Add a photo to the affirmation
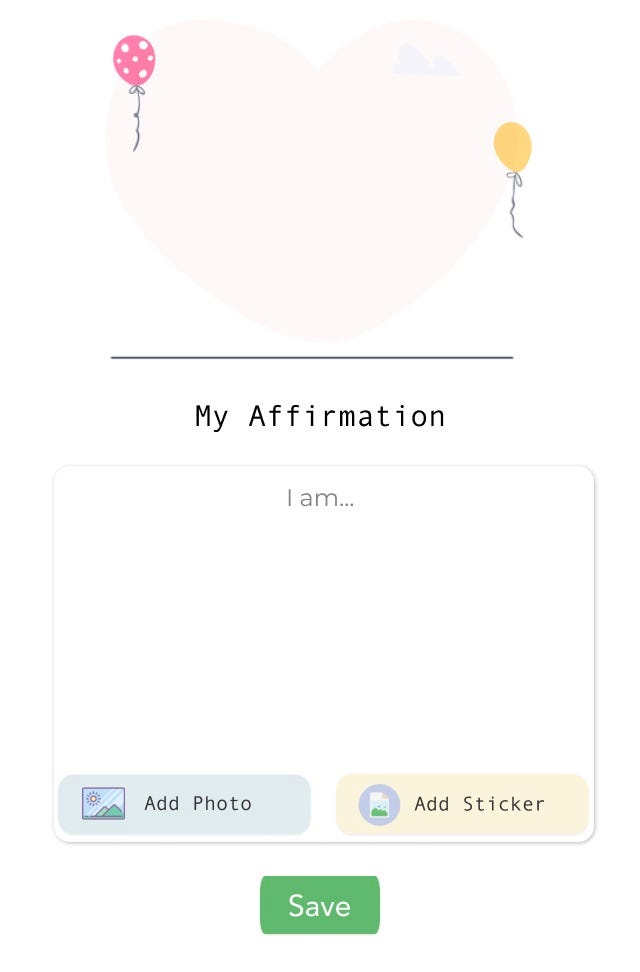 pyautogui.click(x=184, y=804)
